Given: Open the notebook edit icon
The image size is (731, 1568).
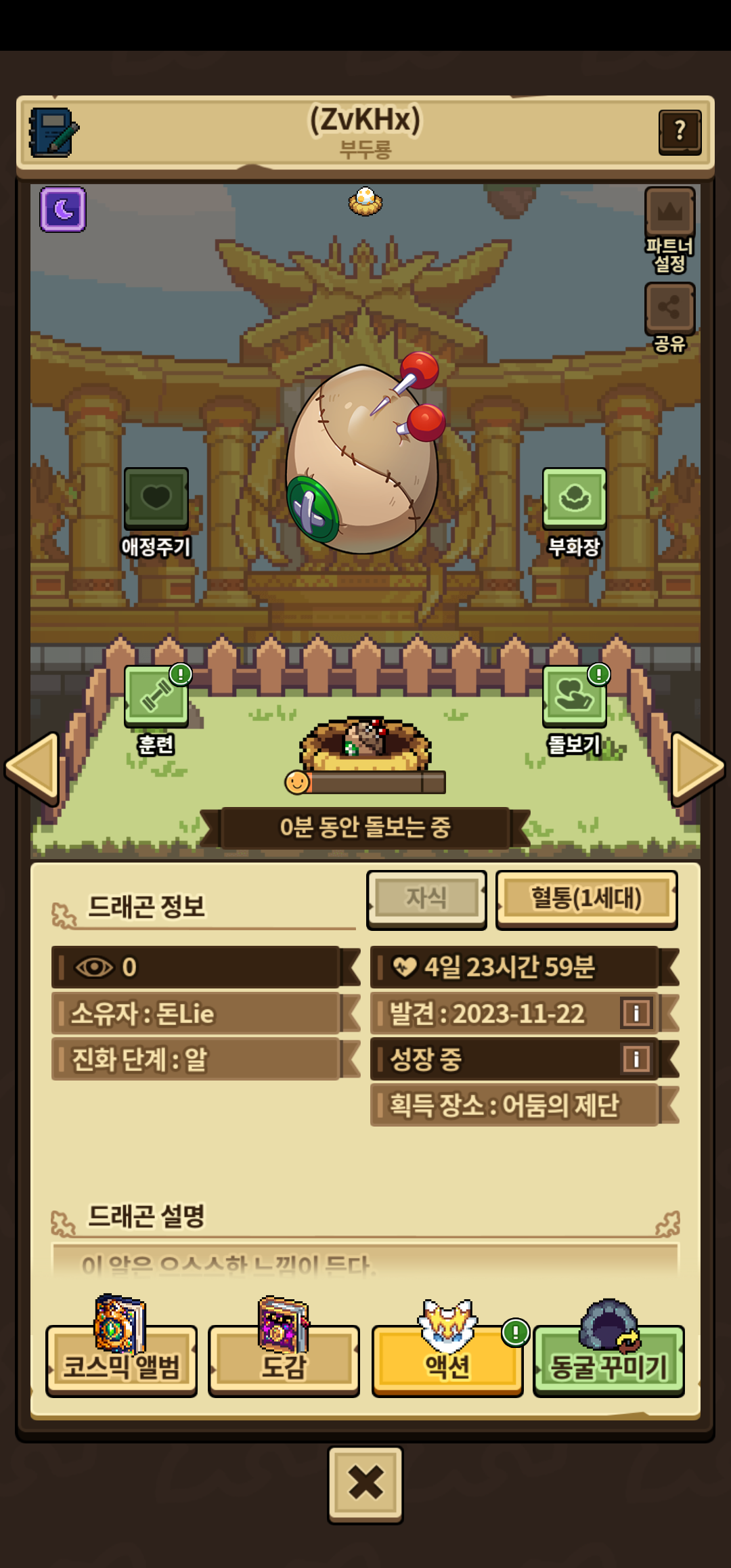Looking at the screenshot, I should point(53,132).
